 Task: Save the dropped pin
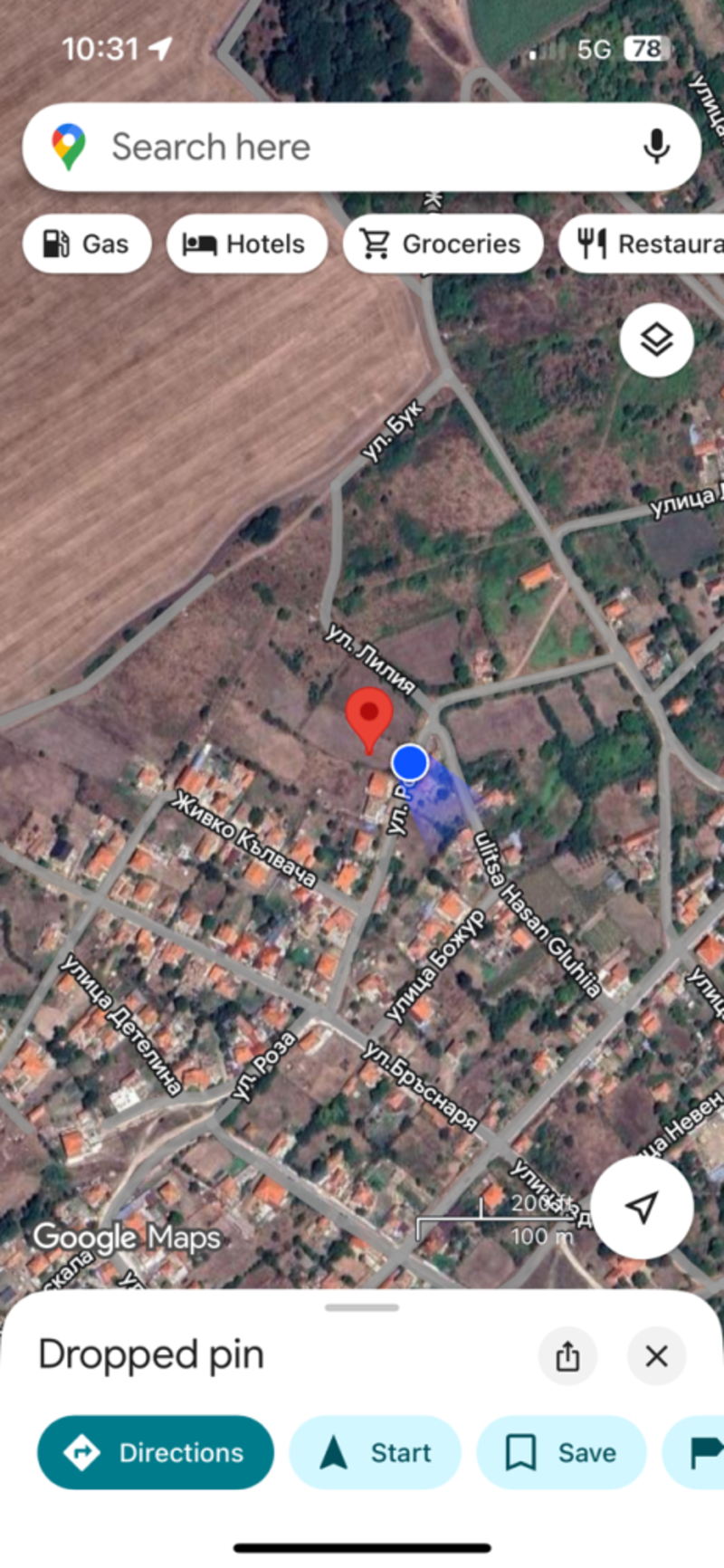point(561,1452)
